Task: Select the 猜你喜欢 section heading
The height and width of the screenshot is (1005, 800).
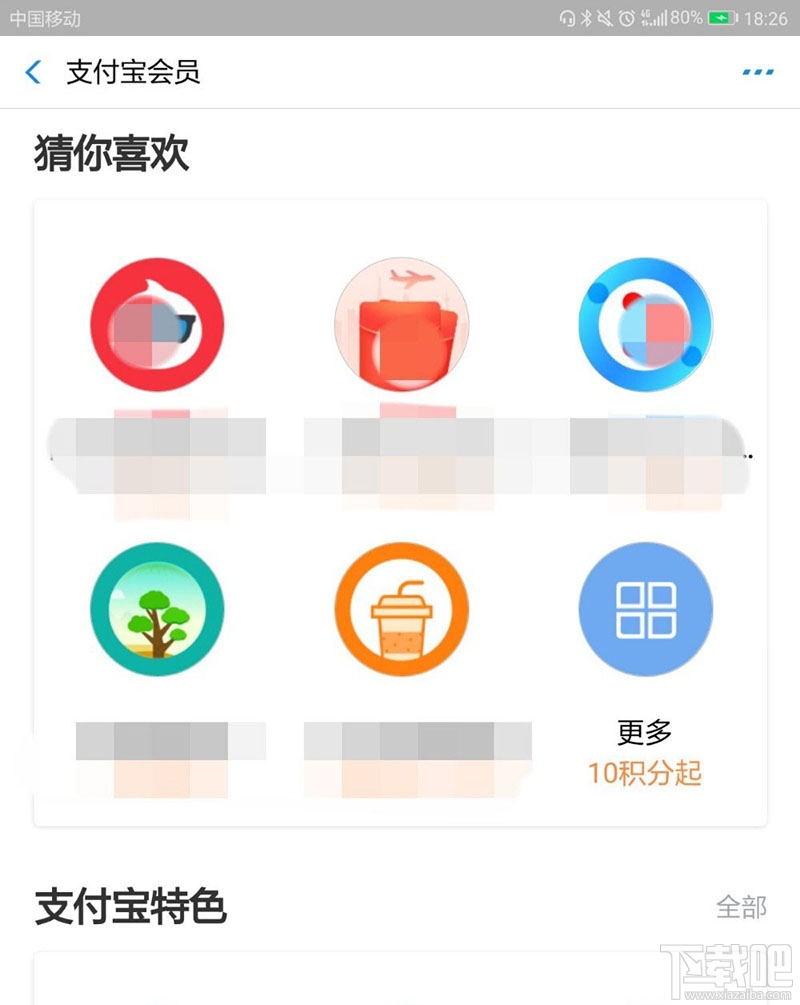Action: (x=108, y=153)
